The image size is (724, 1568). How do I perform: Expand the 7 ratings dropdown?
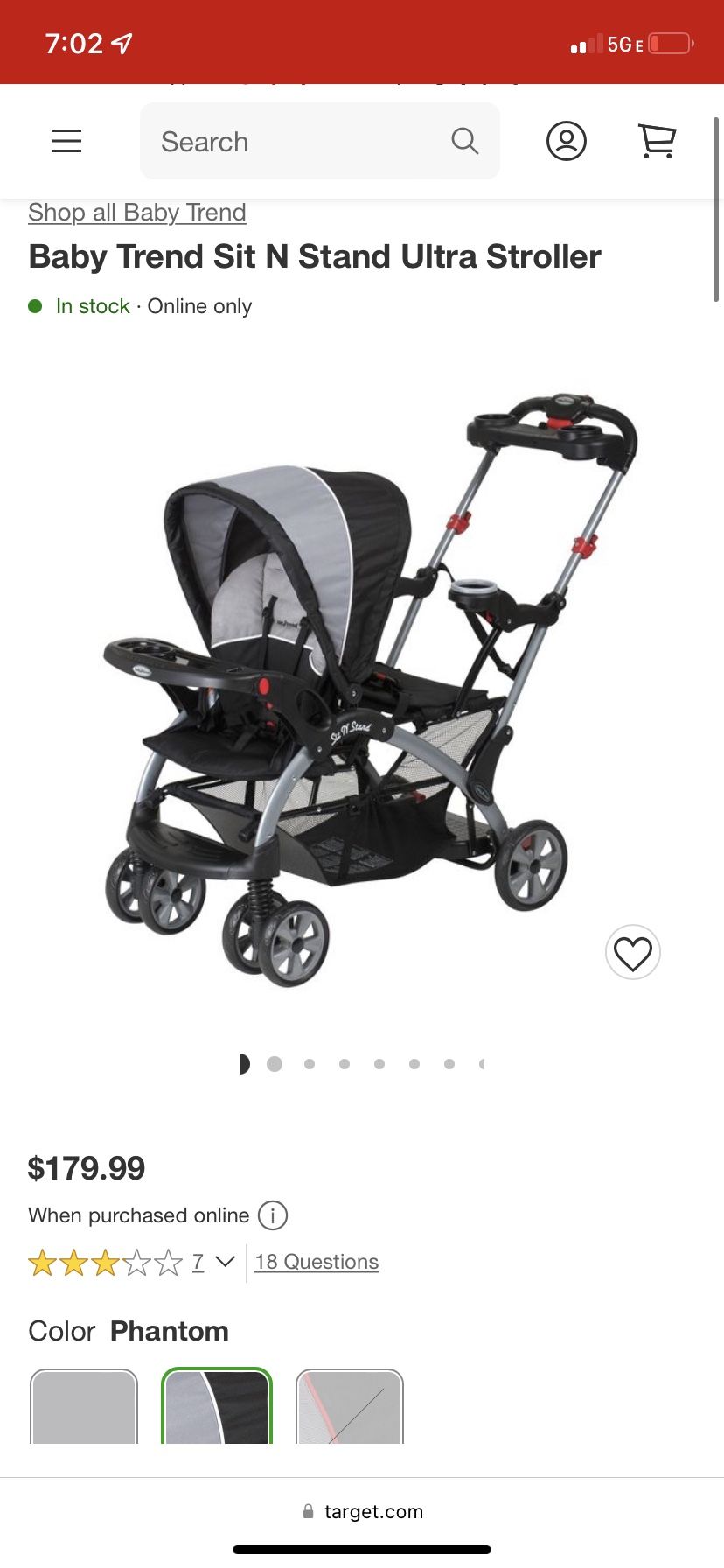[x=225, y=1262]
